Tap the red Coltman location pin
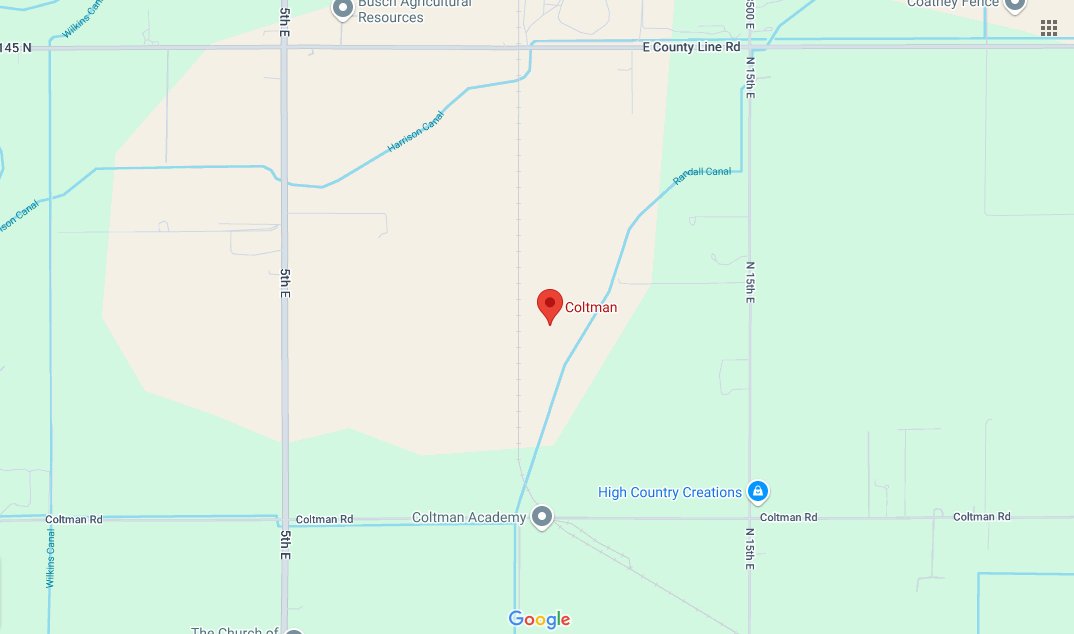The image size is (1074, 634). click(x=550, y=305)
